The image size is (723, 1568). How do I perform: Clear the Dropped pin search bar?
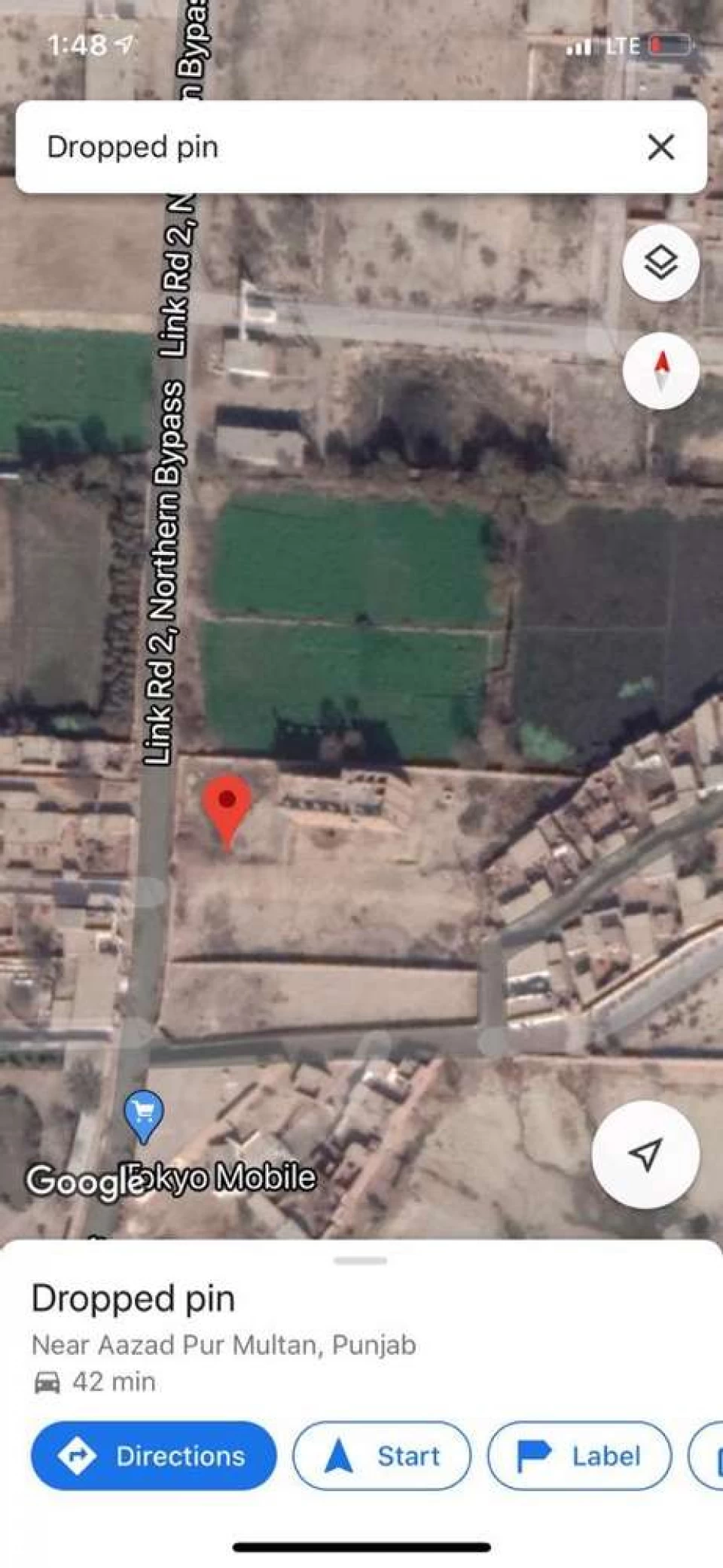[x=660, y=147]
